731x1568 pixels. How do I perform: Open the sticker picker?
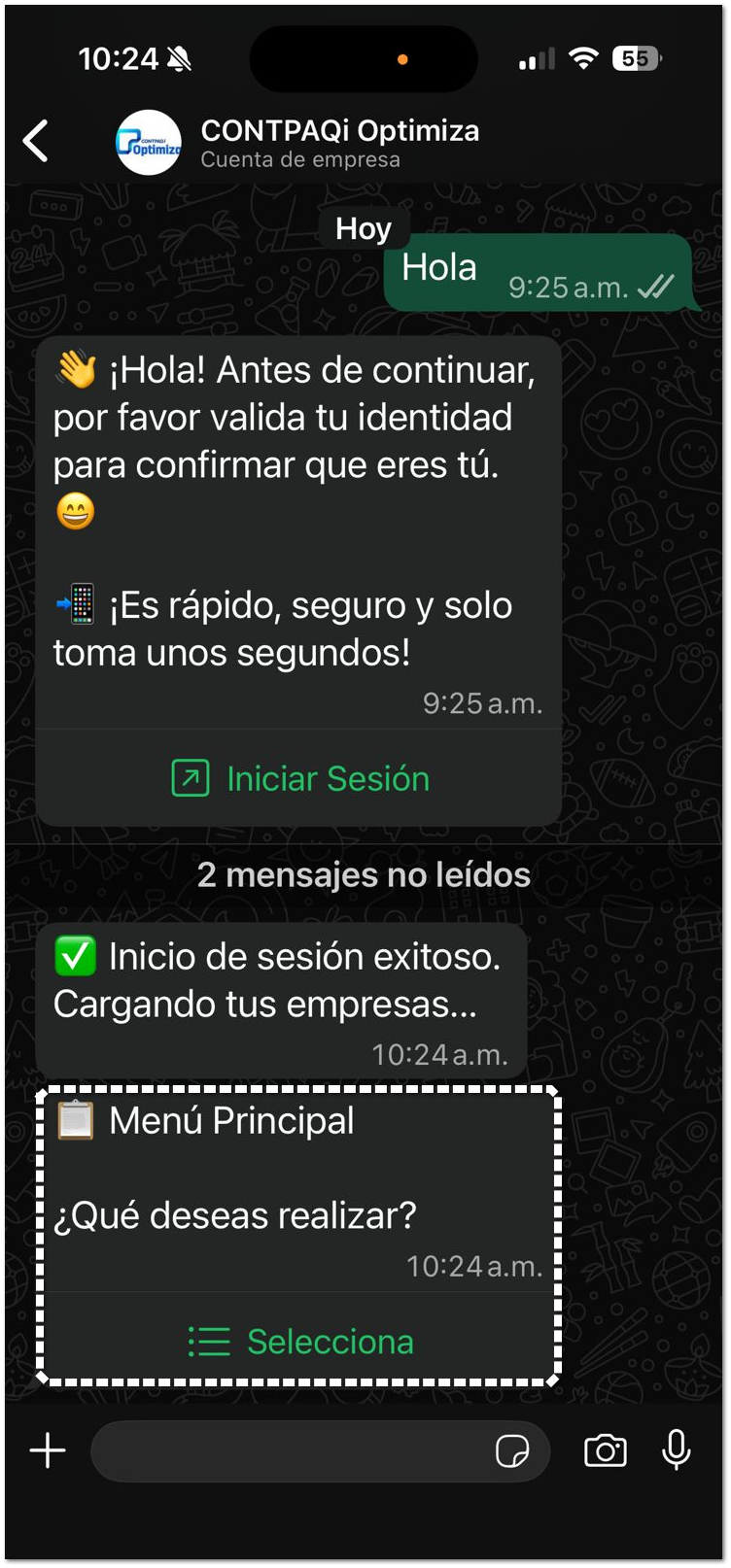512,1451
